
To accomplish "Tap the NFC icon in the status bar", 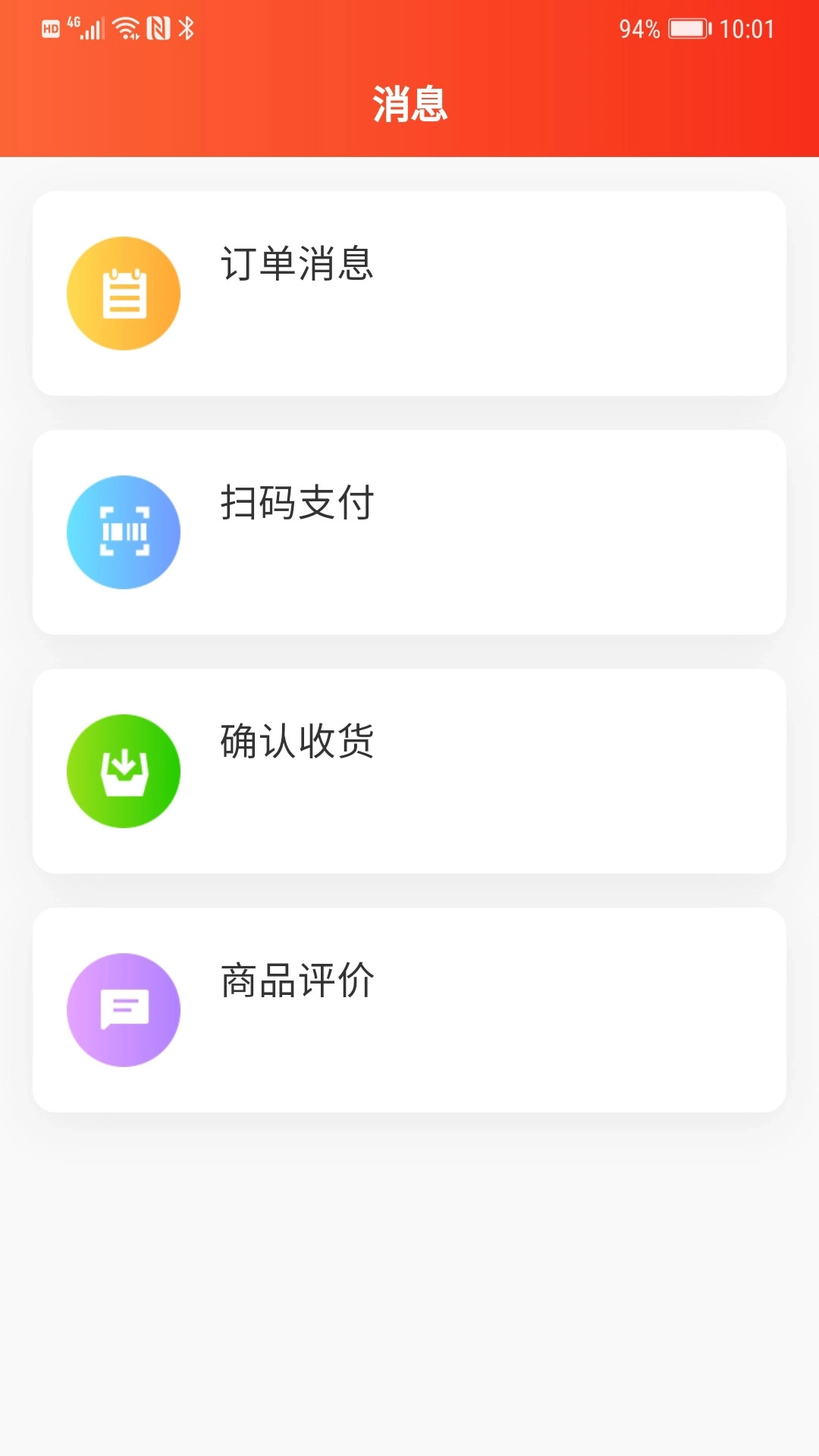I will click(x=157, y=28).
